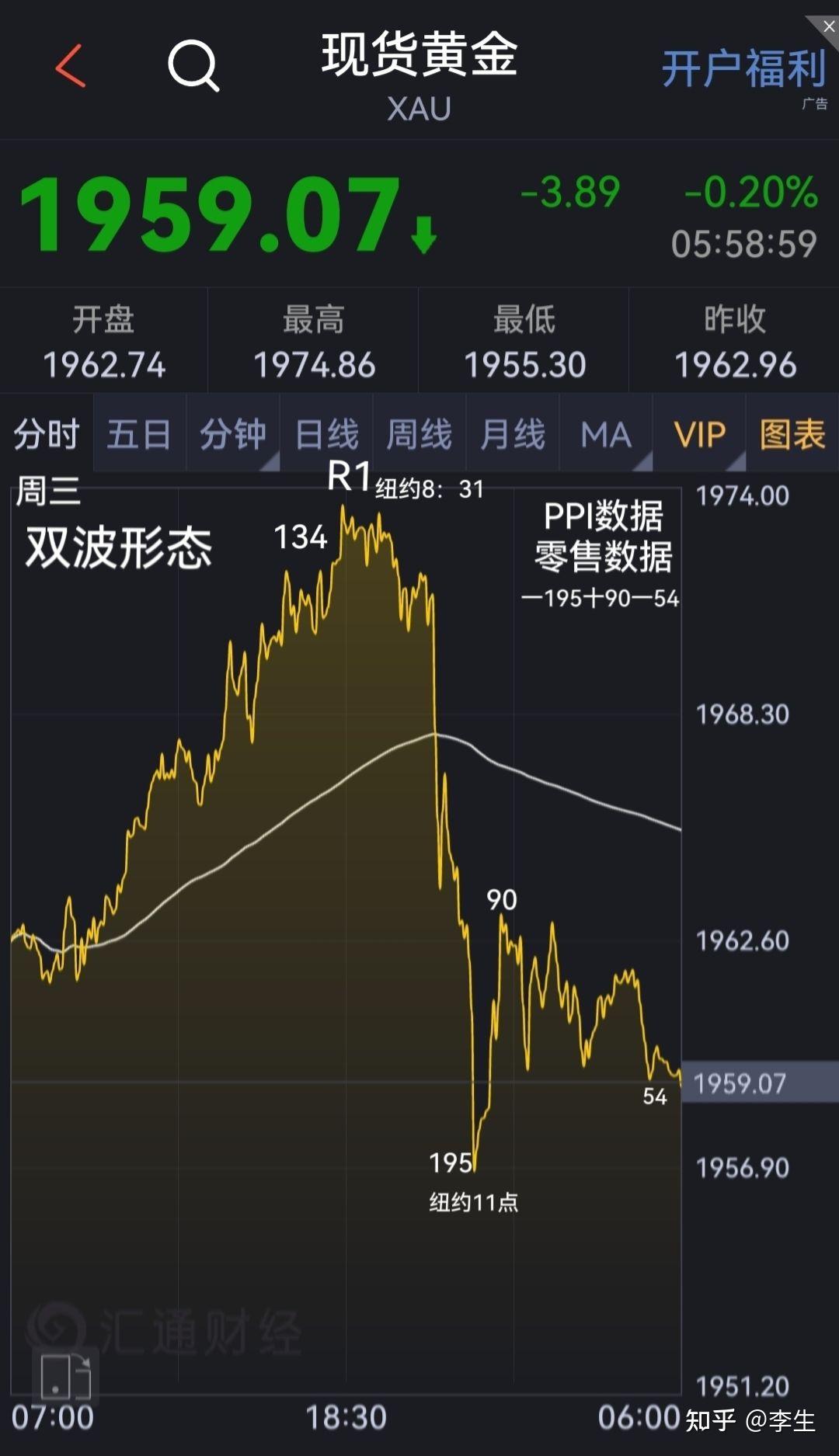Open the search magnifier
The width and height of the screenshot is (839, 1456).
[x=194, y=66]
